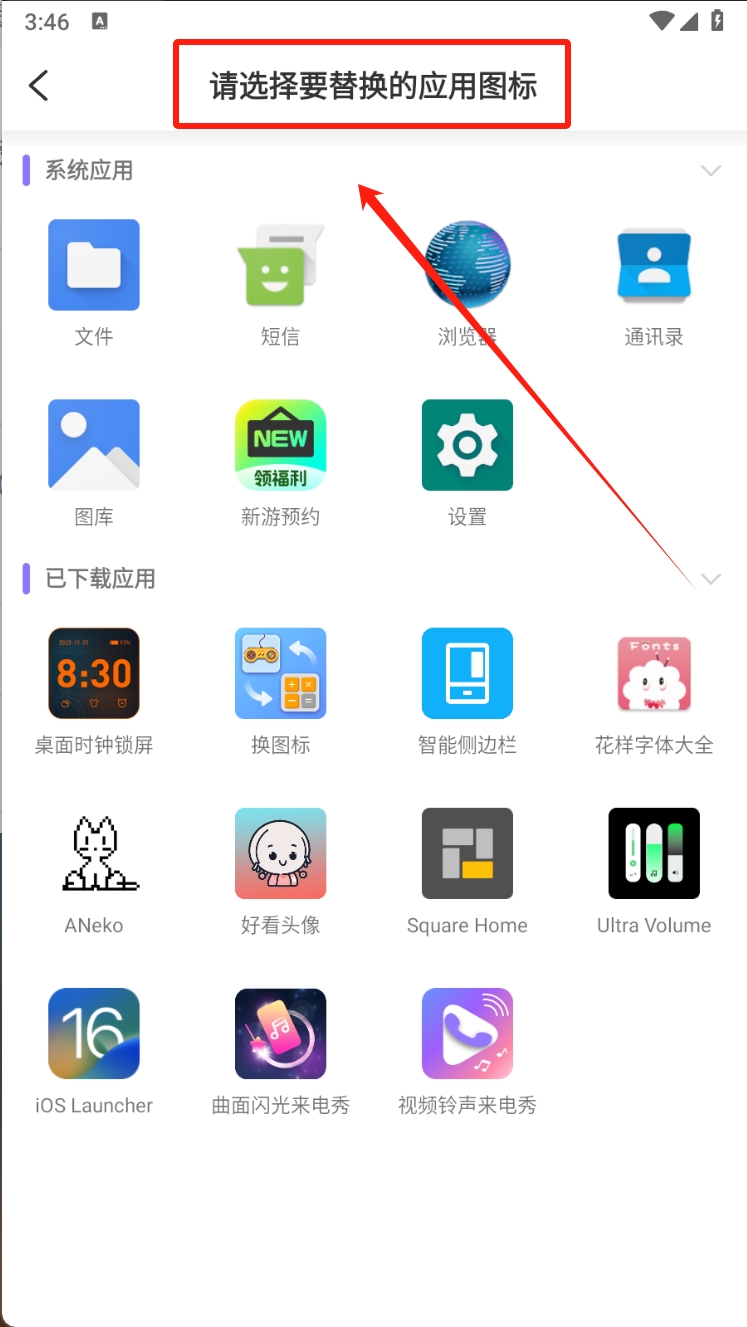
Task: Pick the 桌面时钟锁屏 app icon
Action: point(94,673)
